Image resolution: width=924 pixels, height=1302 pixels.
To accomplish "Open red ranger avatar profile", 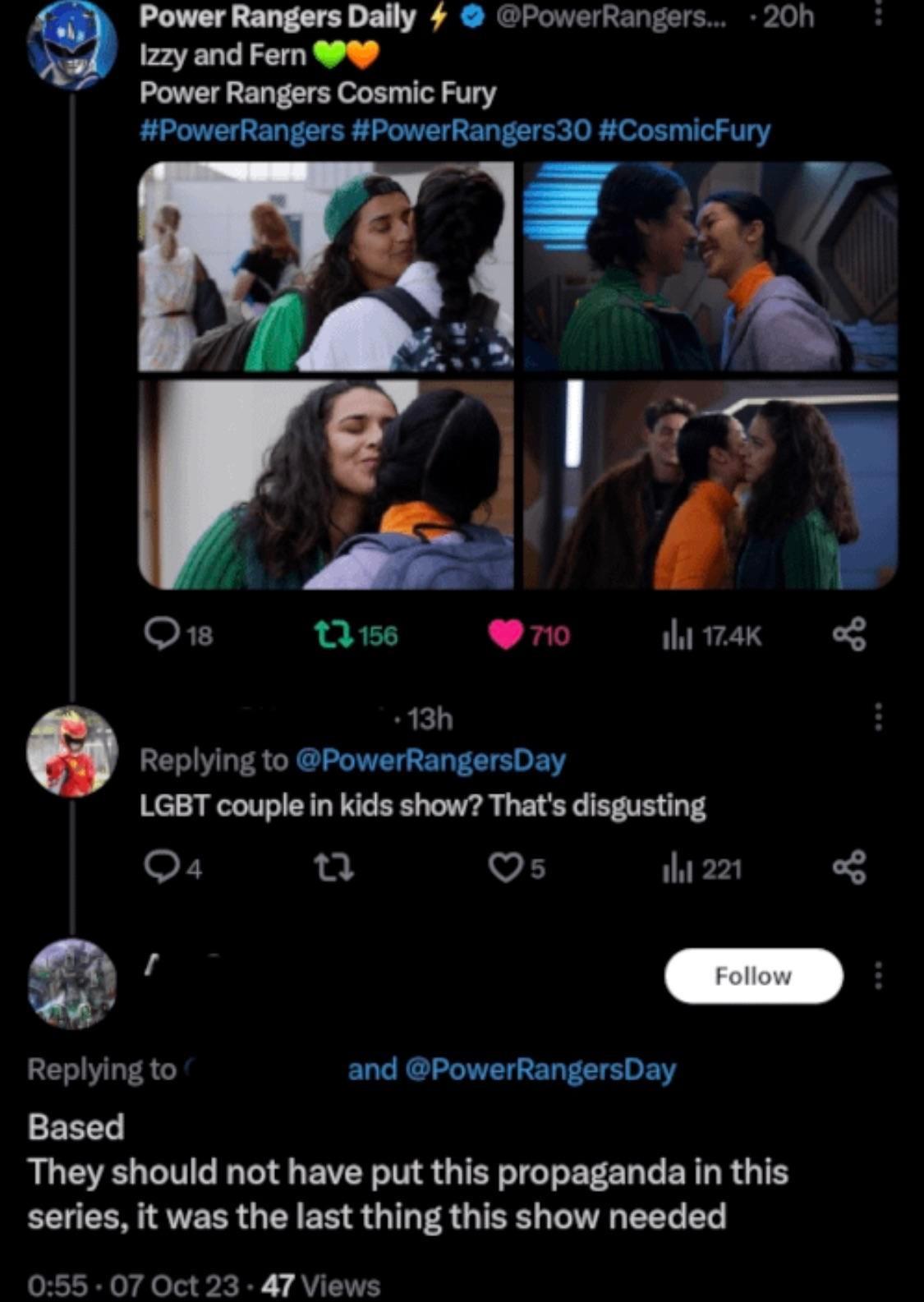I will (x=72, y=752).
